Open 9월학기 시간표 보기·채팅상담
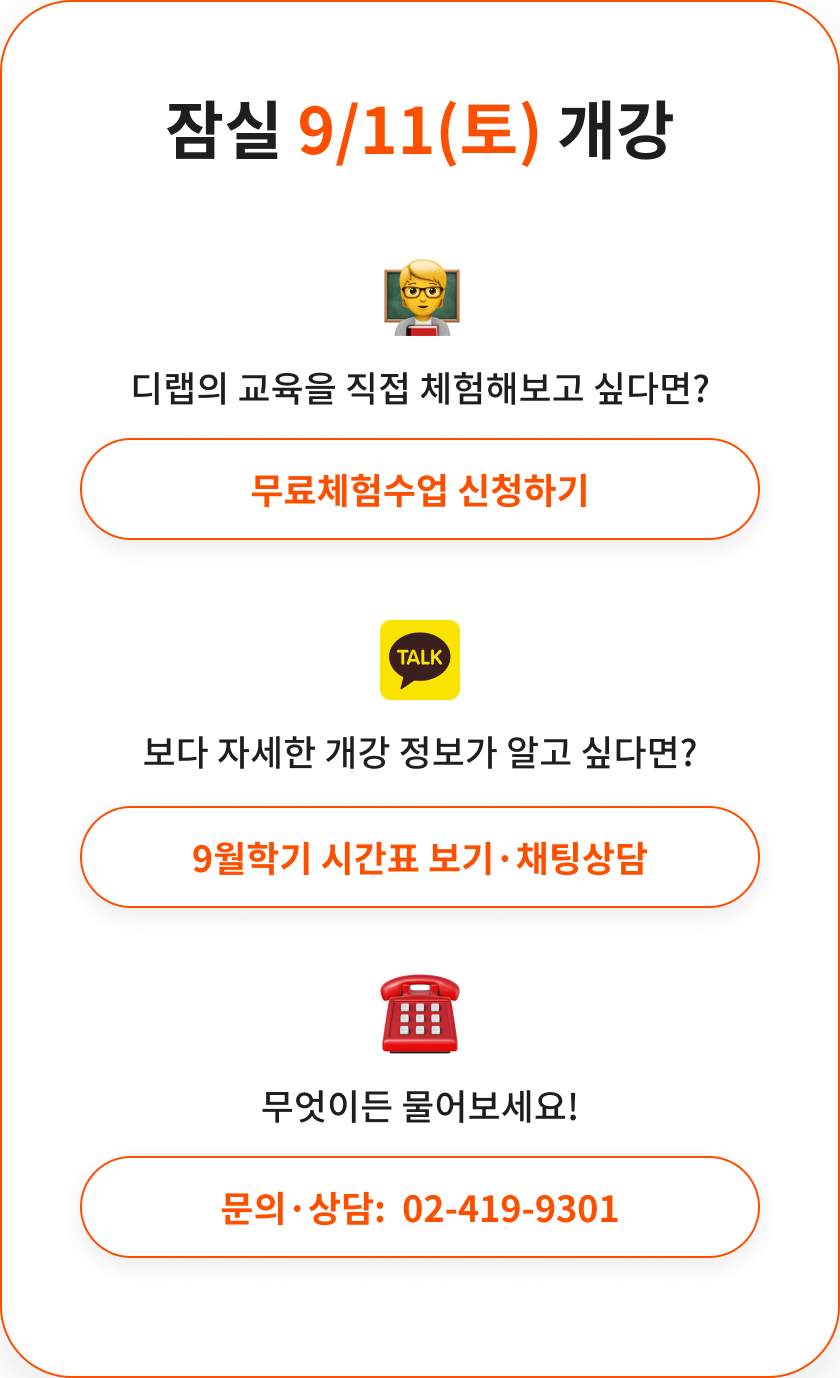 [419, 857]
